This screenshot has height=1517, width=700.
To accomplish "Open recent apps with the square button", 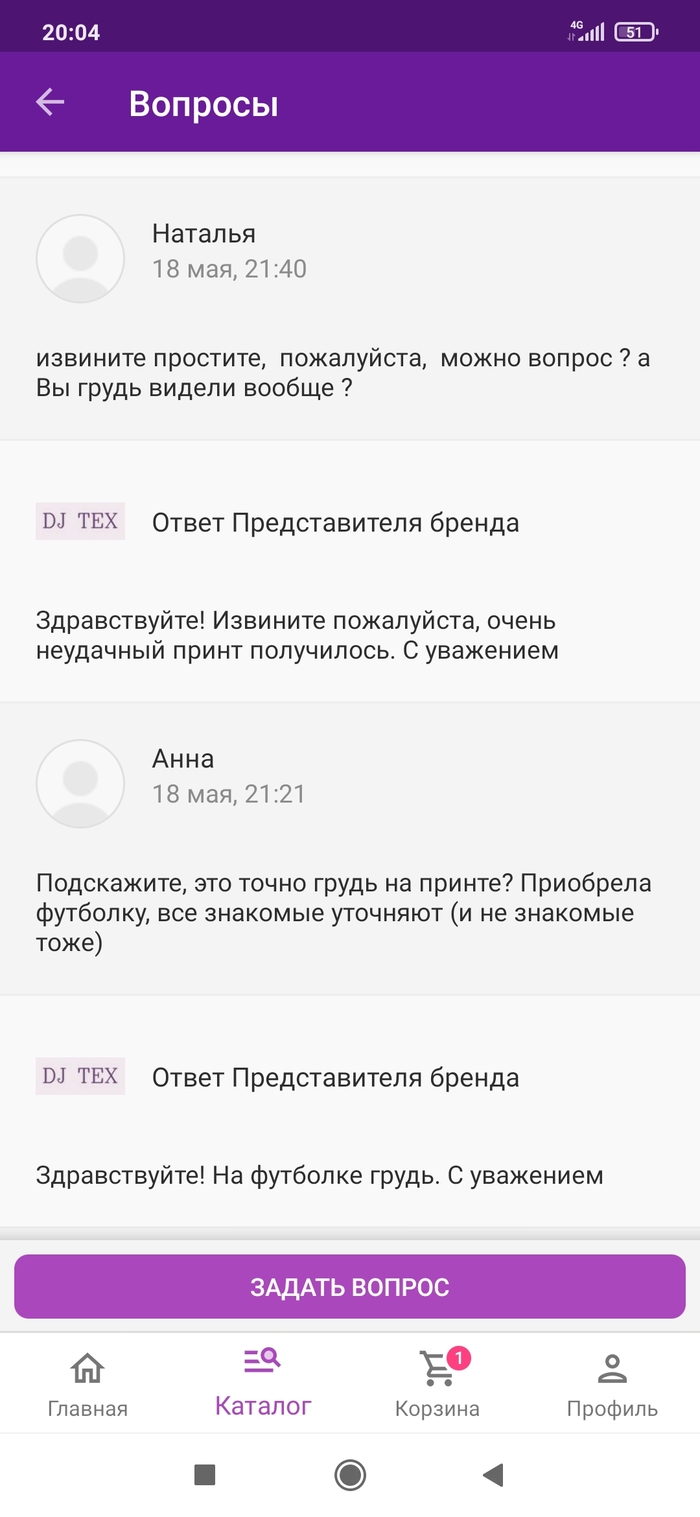I will pyautogui.click(x=205, y=1474).
